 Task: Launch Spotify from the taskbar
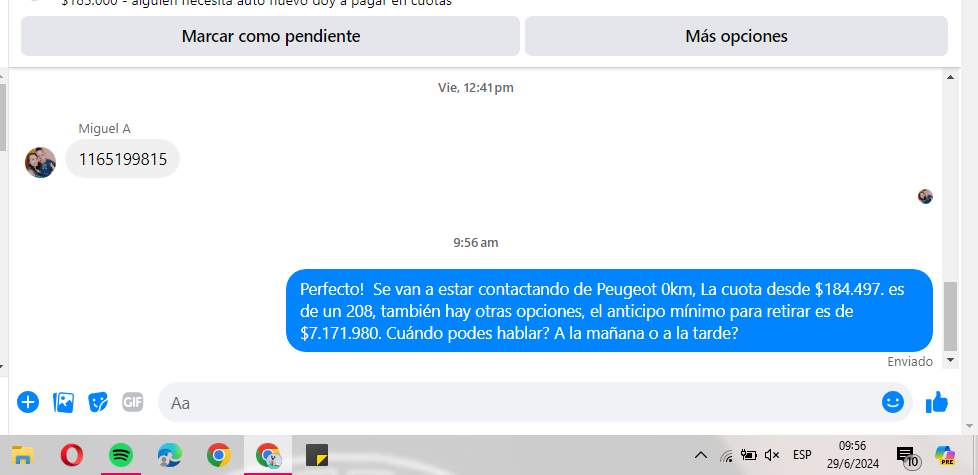pos(120,456)
